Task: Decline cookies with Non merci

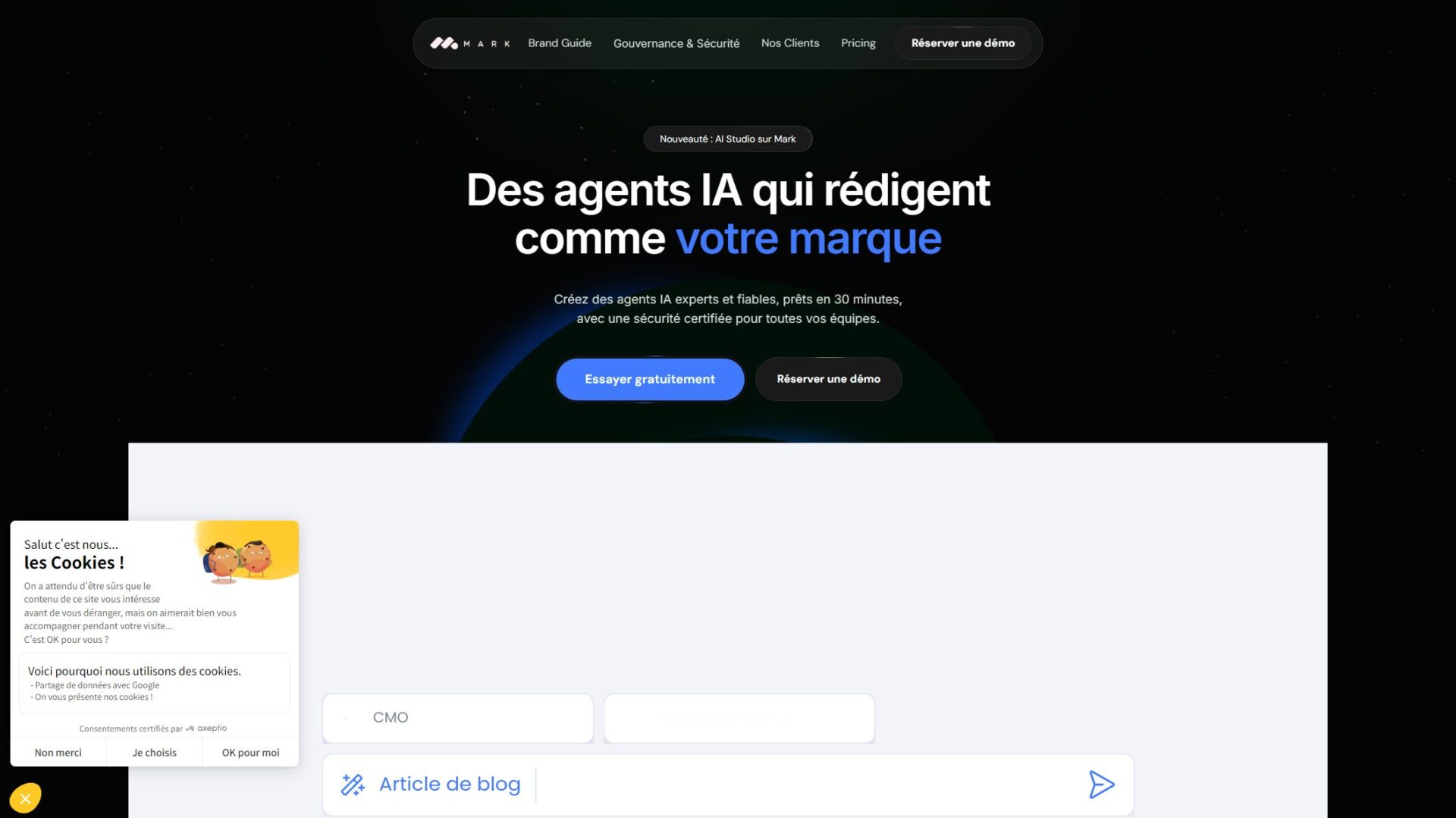Action: (58, 753)
